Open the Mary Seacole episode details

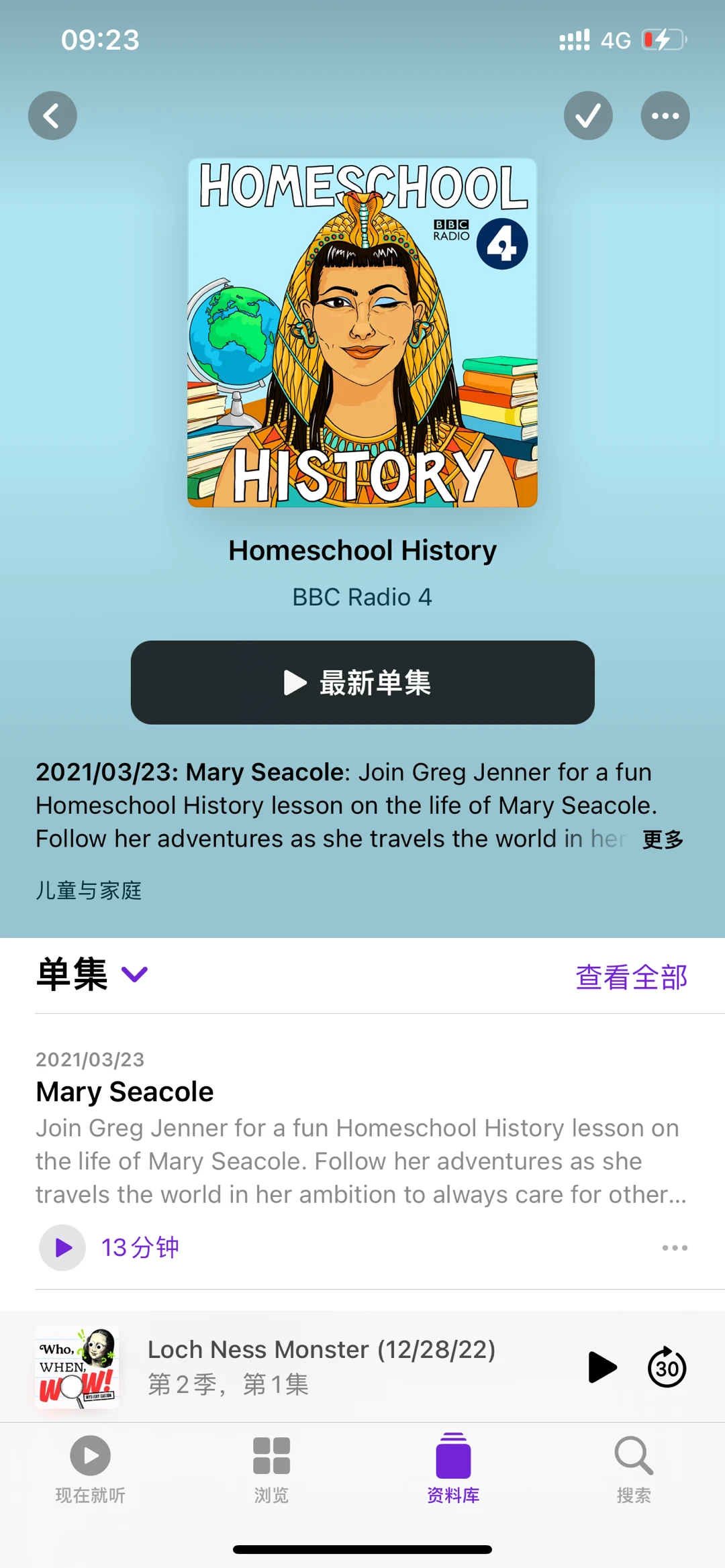[125, 1092]
